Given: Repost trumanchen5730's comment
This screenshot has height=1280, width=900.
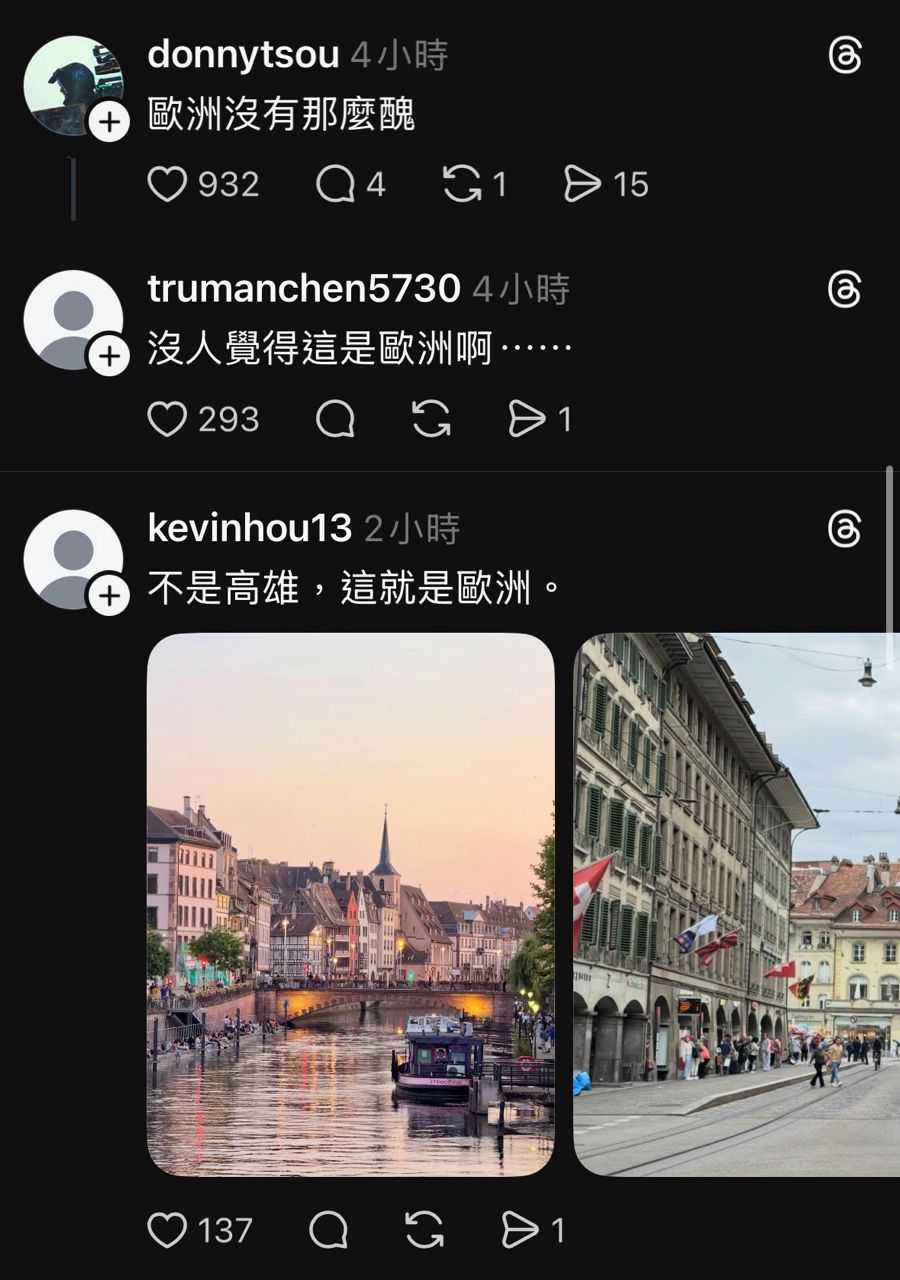Looking at the screenshot, I should point(431,419).
